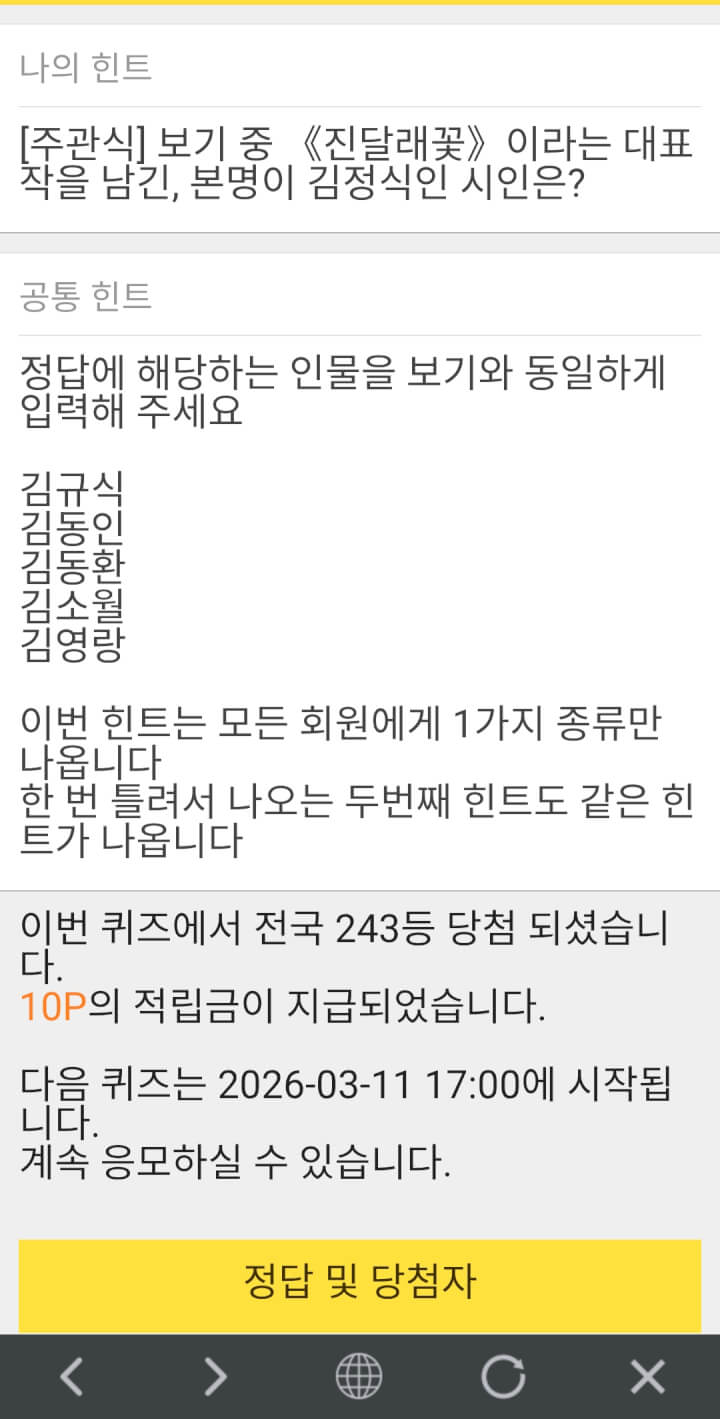Close the in-app browser
Image resolution: width=720 pixels, height=1419 pixels.
(647, 1377)
